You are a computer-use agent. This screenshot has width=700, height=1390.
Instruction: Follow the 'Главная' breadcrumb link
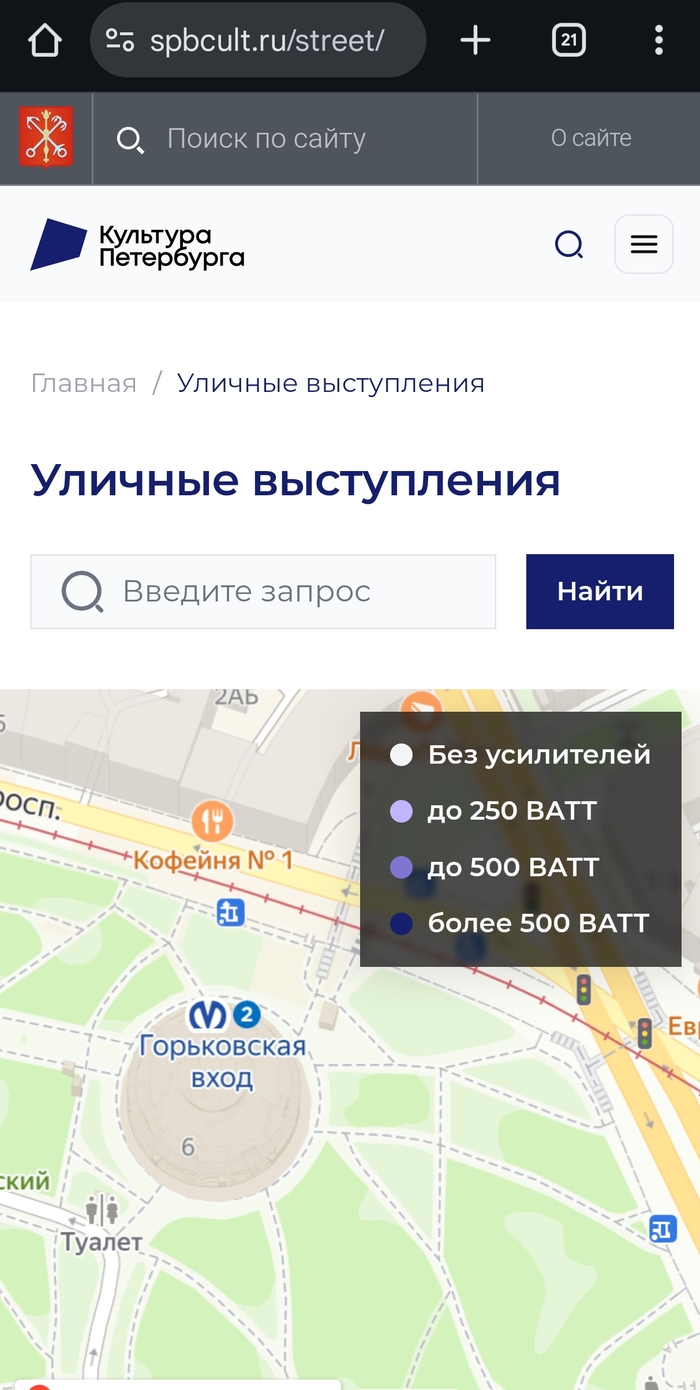(83, 383)
